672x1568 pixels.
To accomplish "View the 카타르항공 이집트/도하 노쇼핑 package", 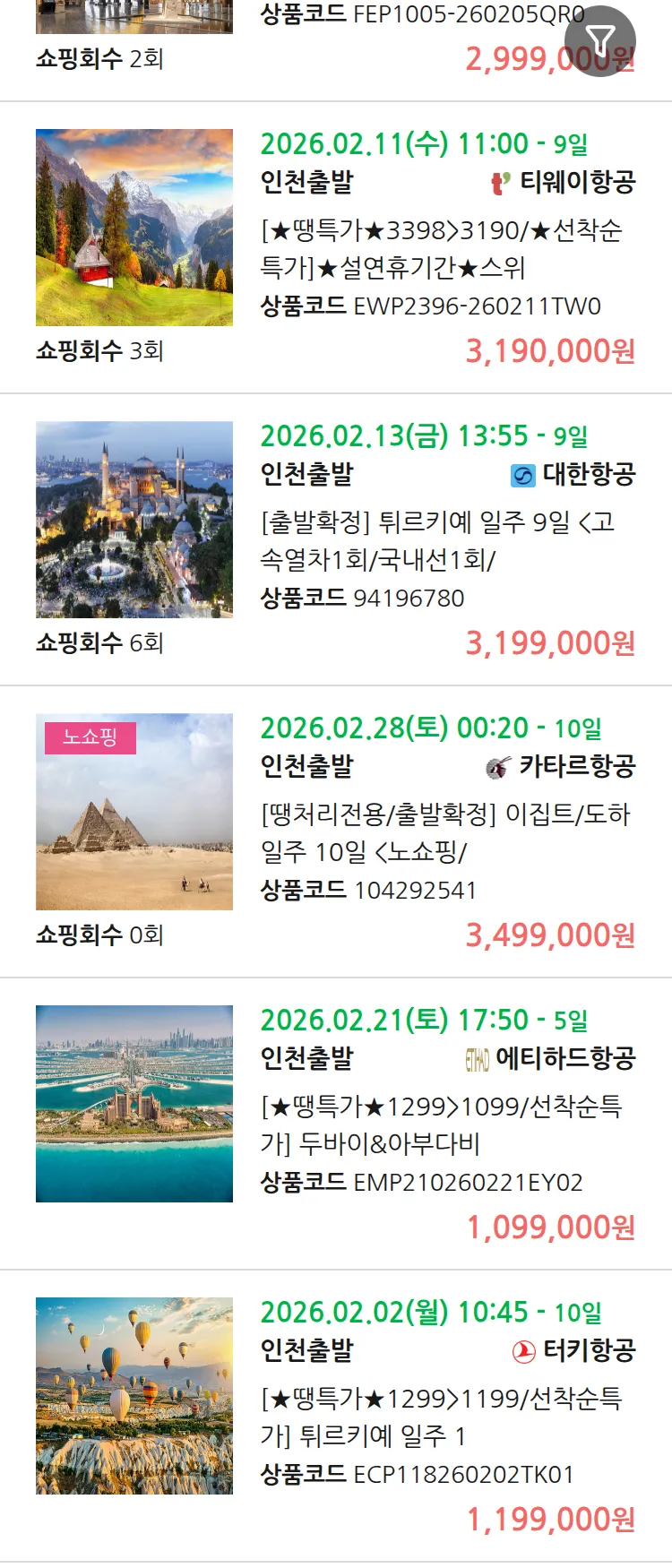I will click(444, 833).
